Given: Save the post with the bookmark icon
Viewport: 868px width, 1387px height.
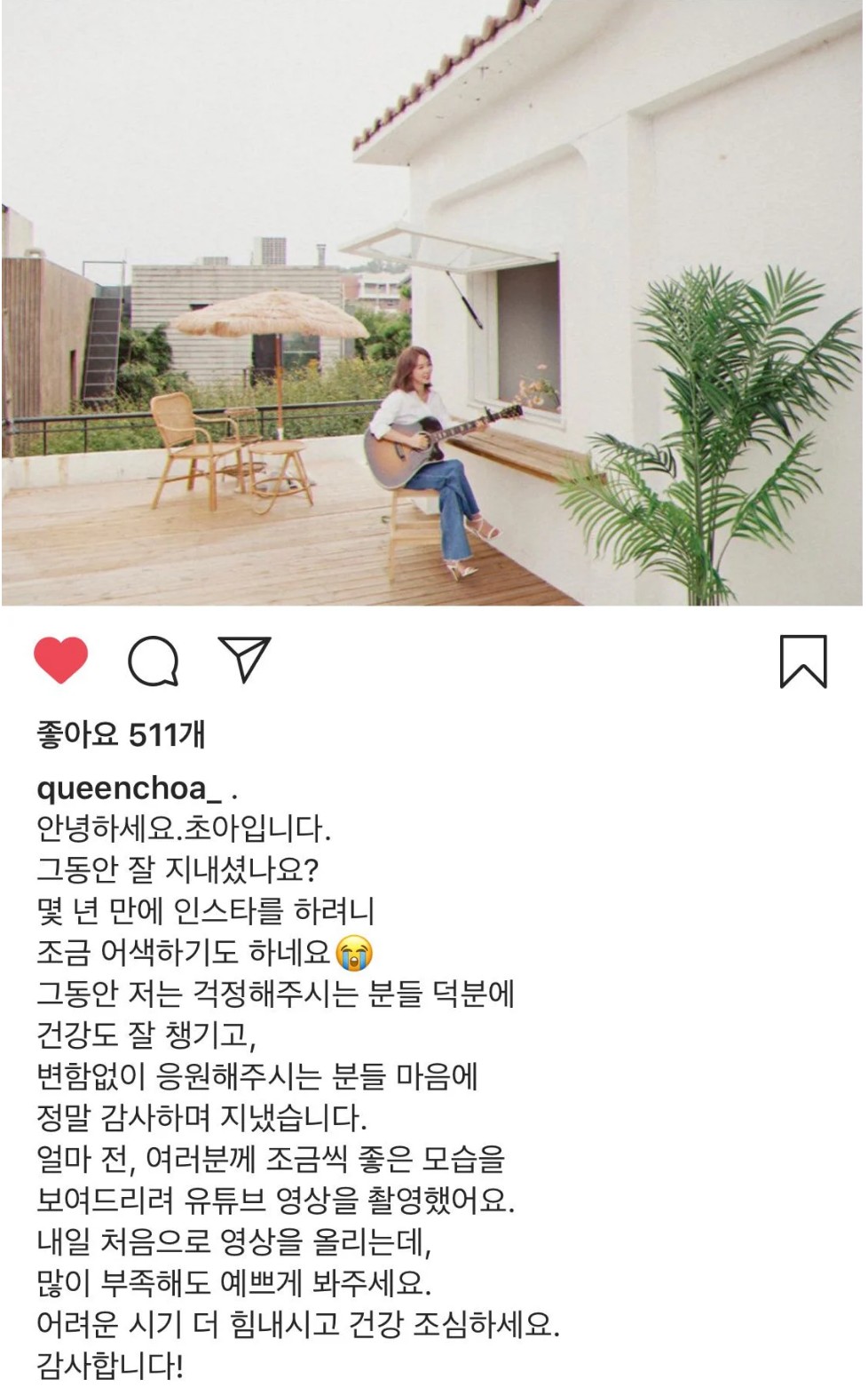Looking at the screenshot, I should click(802, 661).
